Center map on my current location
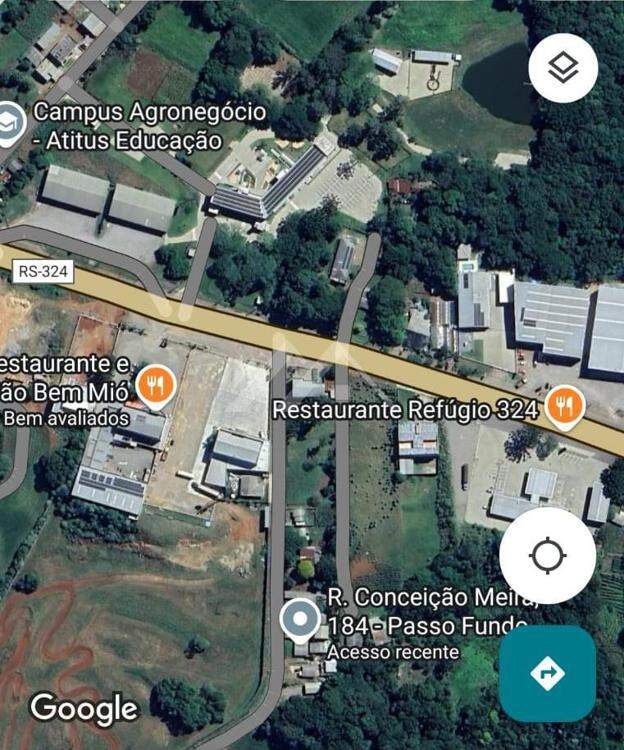Screen dimensions: 624x750 pos(547,556)
